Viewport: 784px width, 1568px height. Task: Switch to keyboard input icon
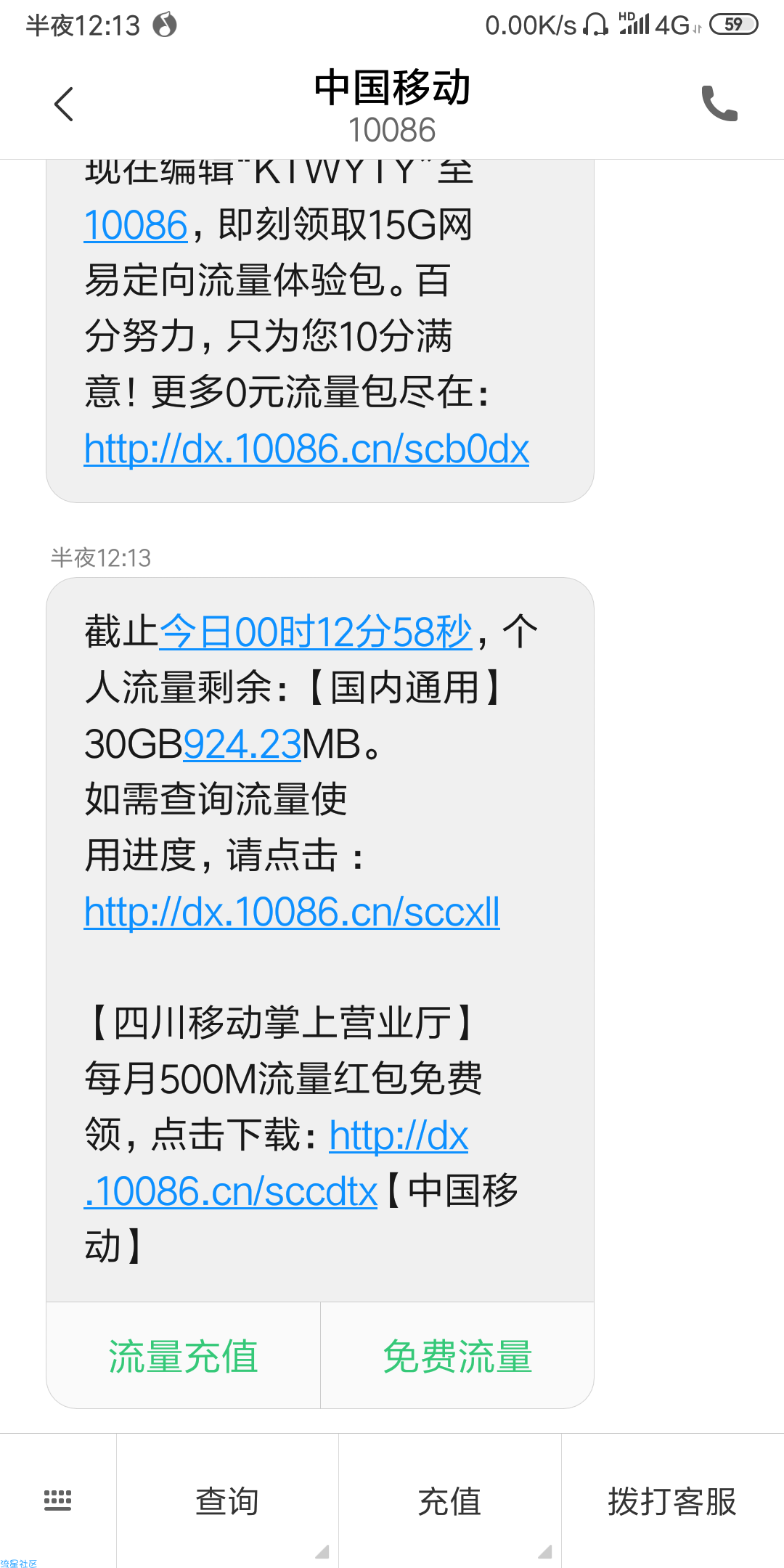(x=58, y=1500)
